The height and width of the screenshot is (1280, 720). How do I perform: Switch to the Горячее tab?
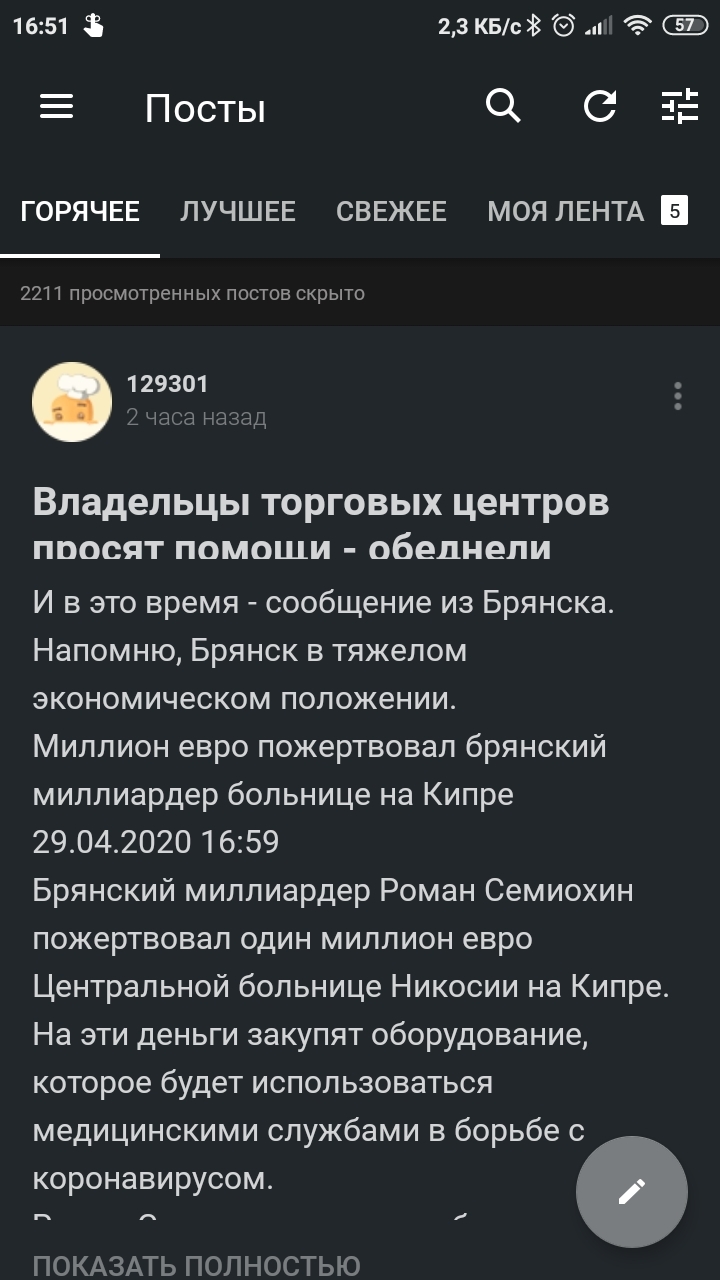(x=80, y=211)
